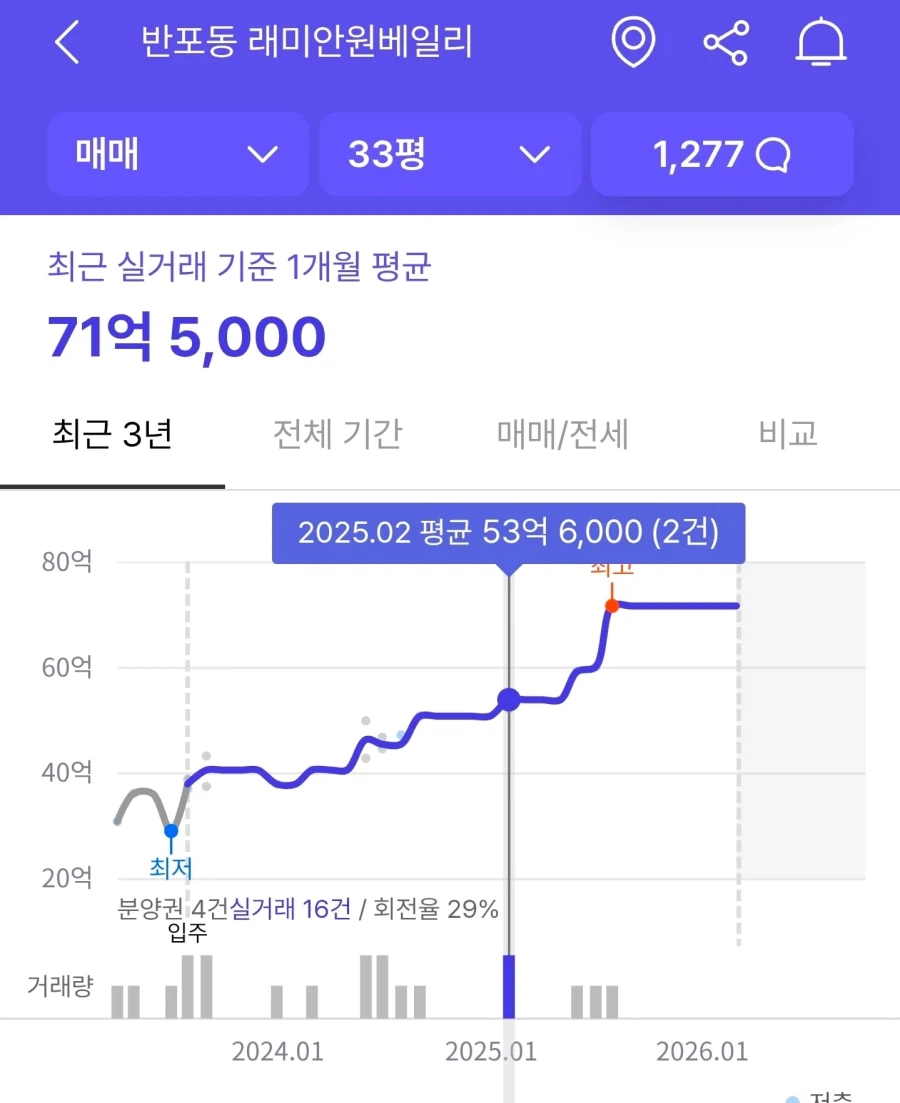The image size is (900, 1103).
Task: Stay on the 최근 3년 tab
Action: coord(111,433)
